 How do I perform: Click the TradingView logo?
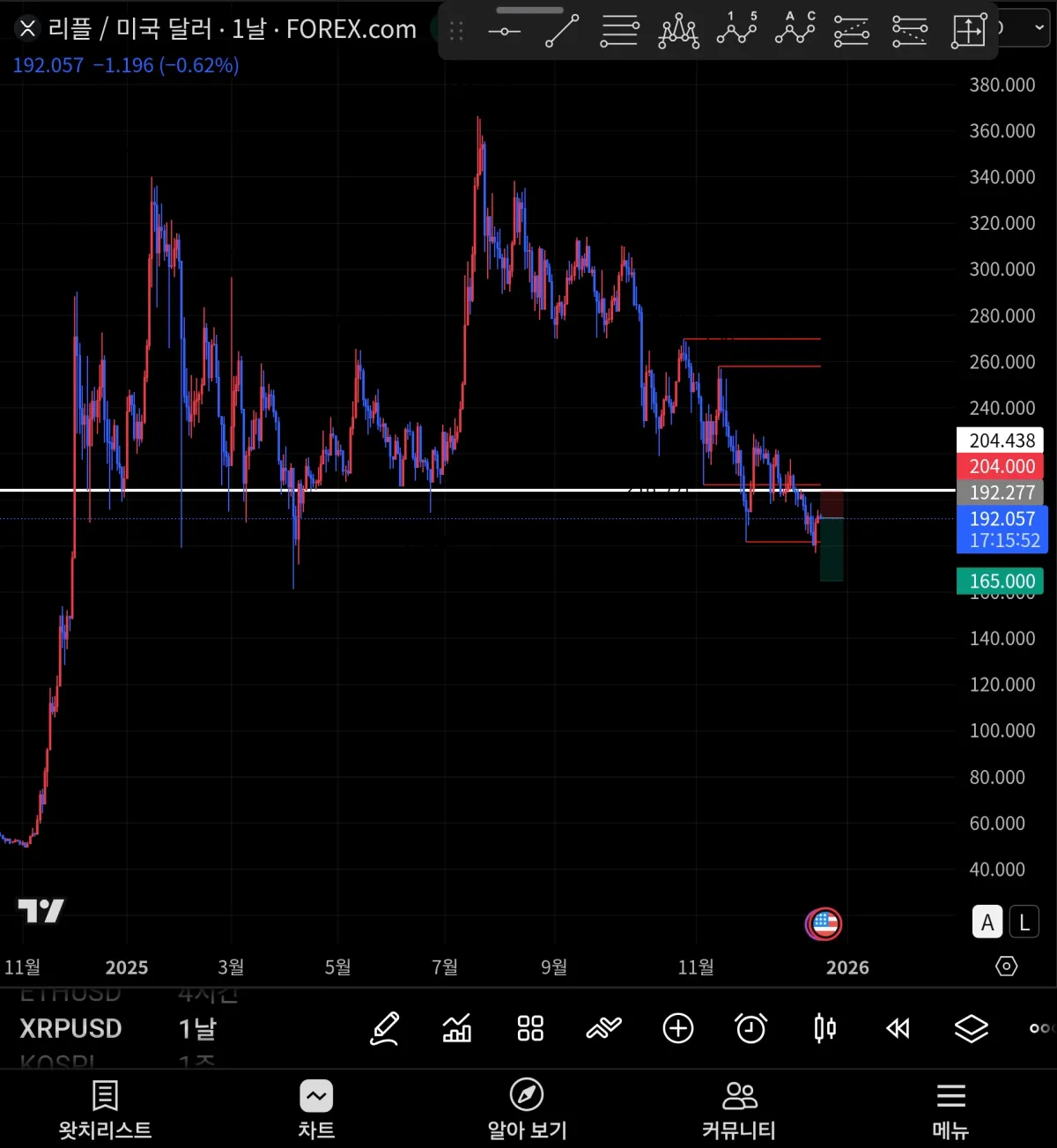[x=41, y=912]
